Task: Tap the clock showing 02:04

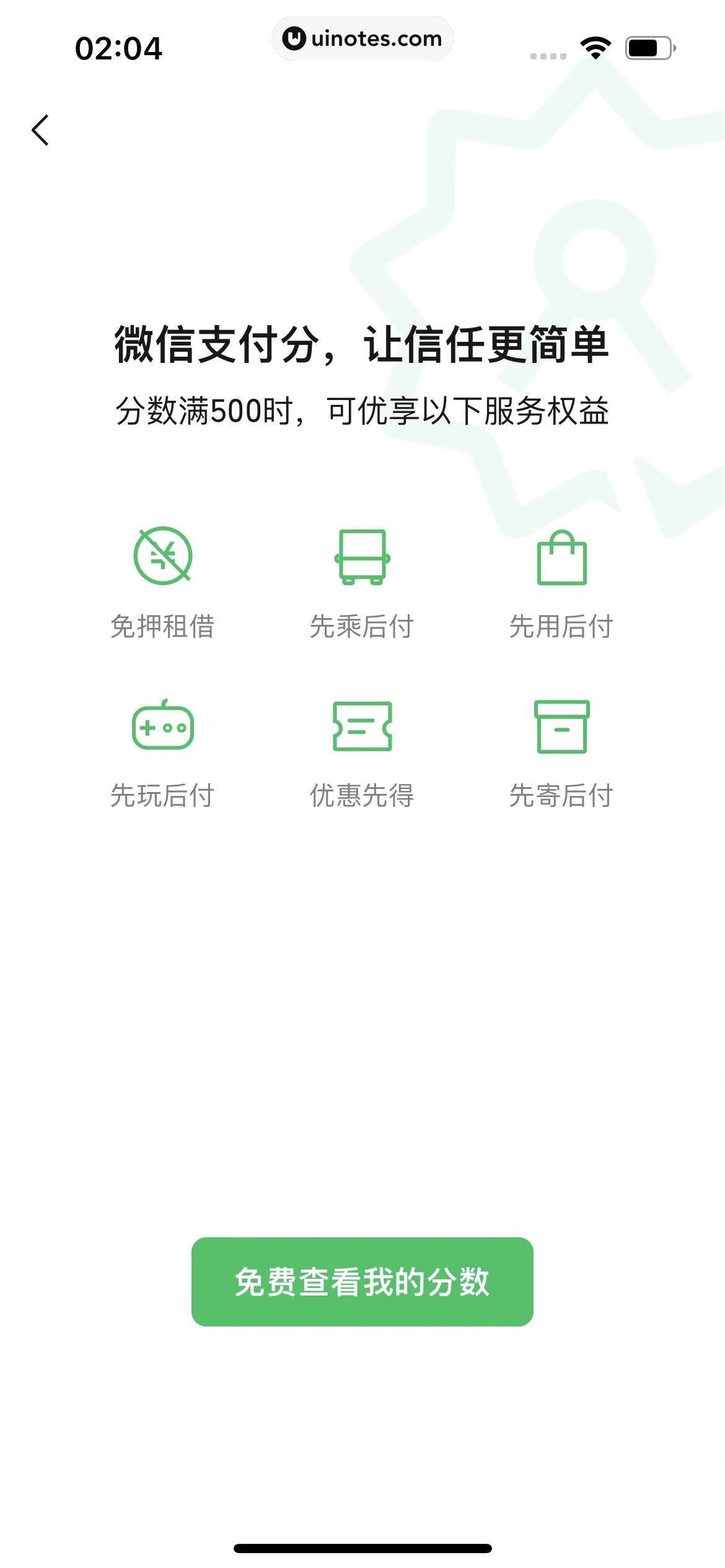Action: 118,48
